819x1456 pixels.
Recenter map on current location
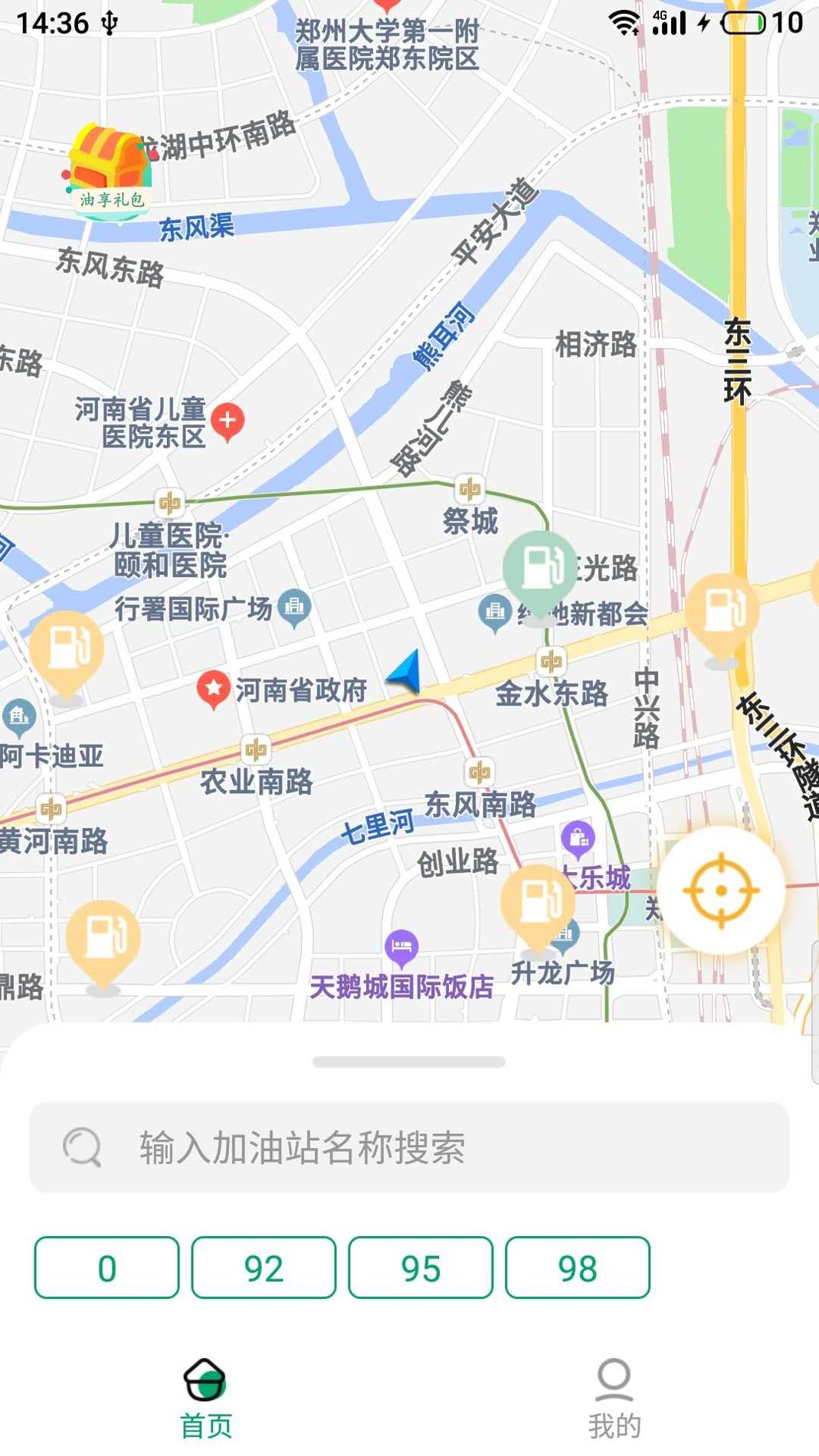721,890
